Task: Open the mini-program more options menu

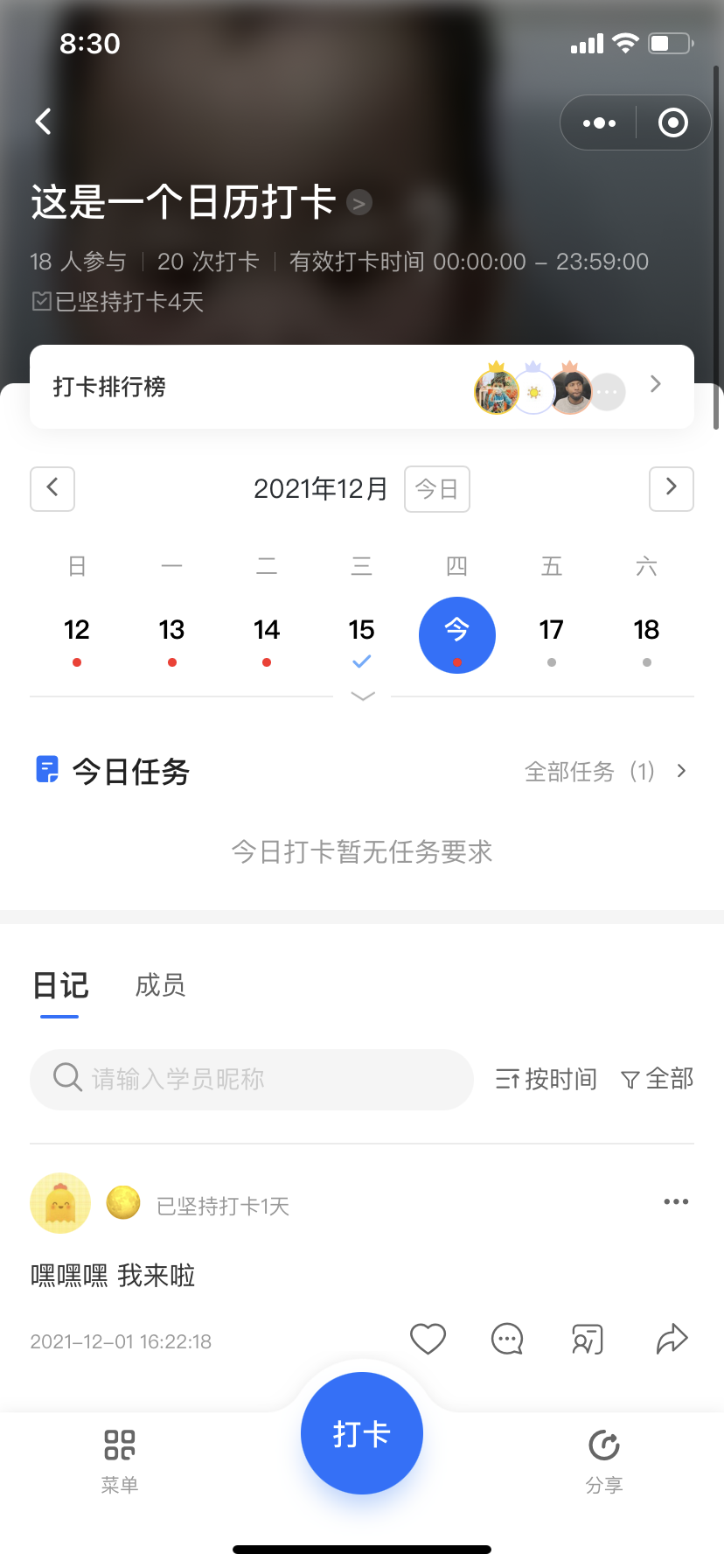Action: pyautogui.click(x=599, y=123)
